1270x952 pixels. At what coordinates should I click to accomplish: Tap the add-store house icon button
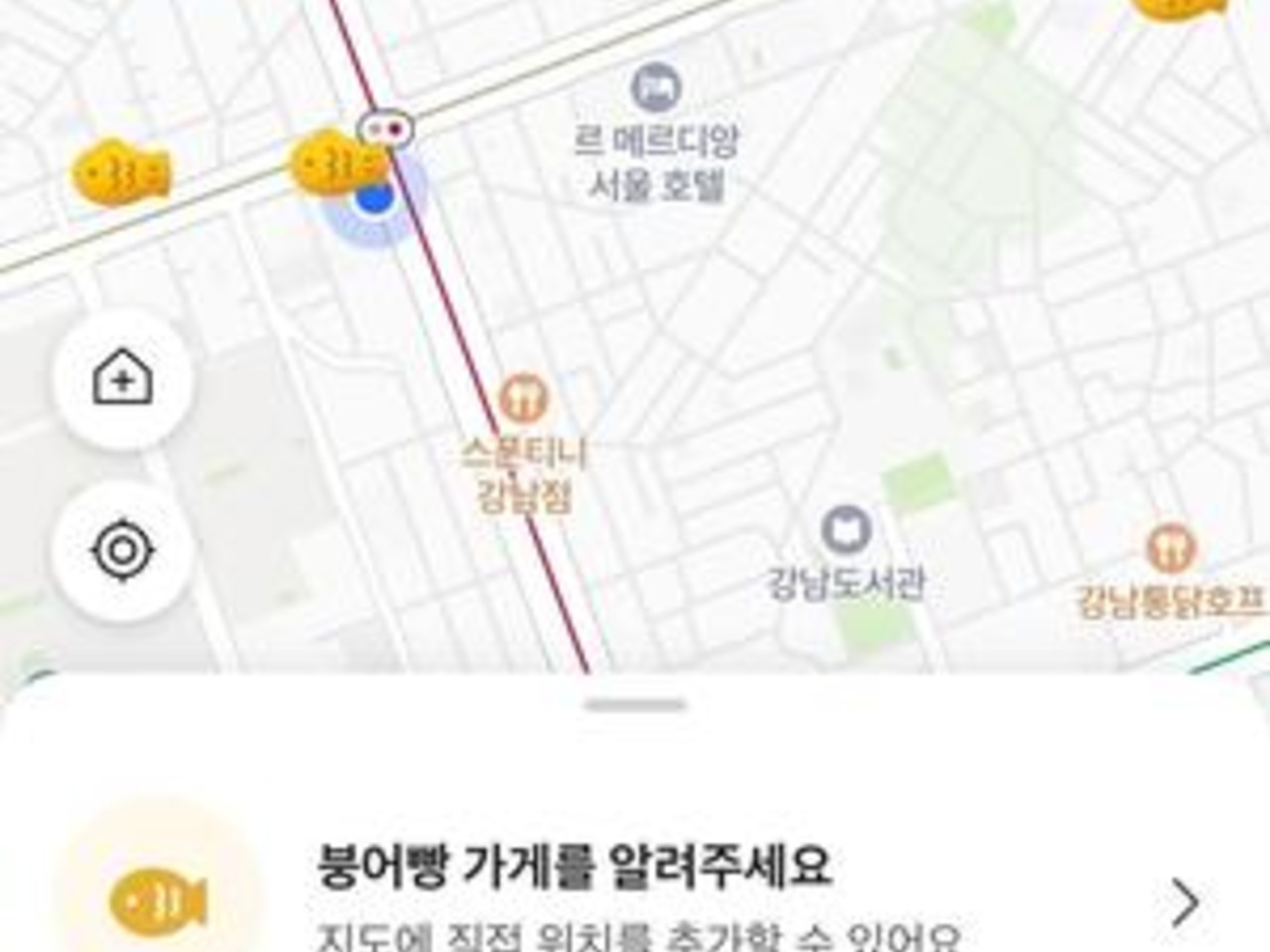point(123,378)
